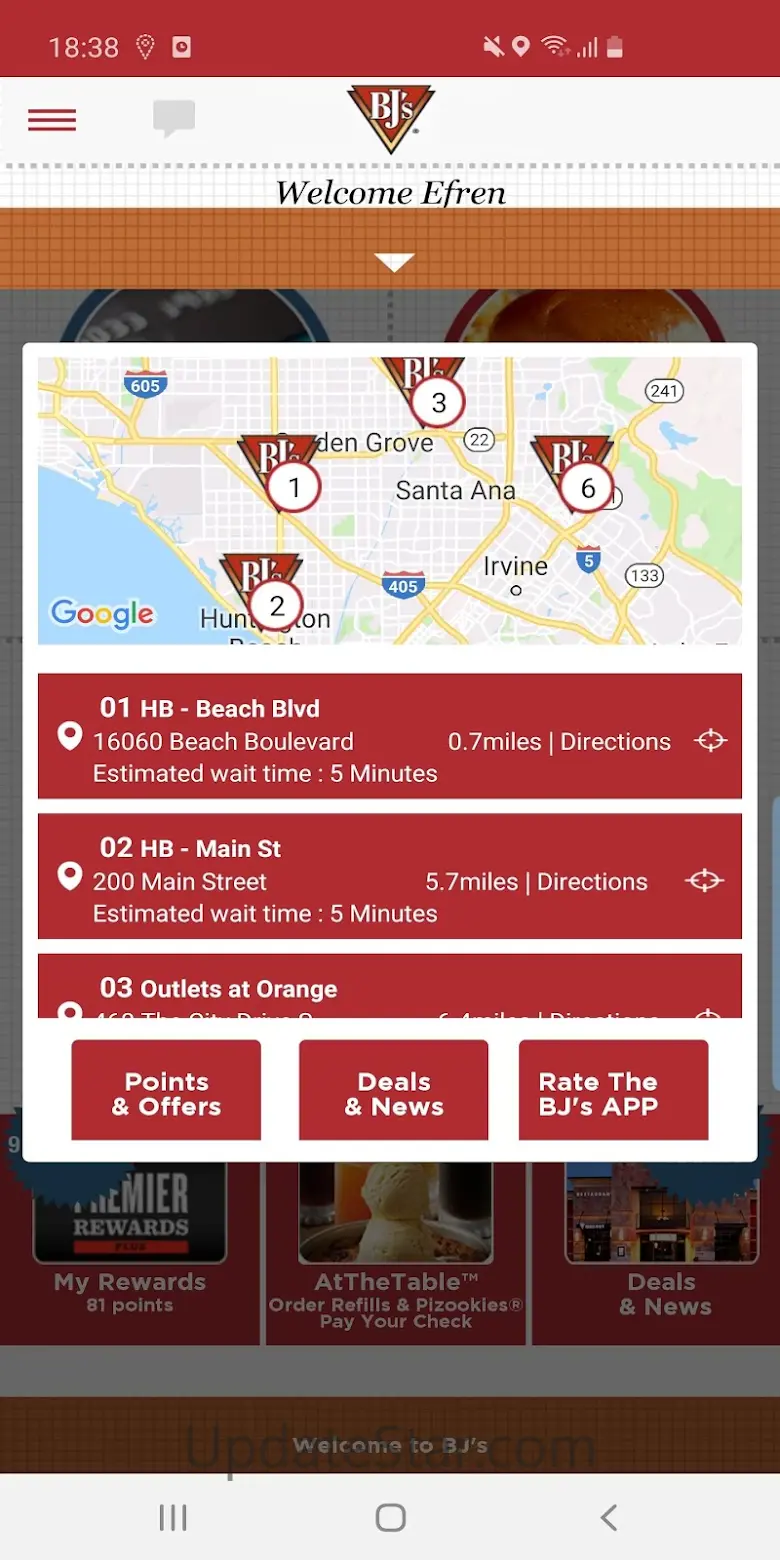The image size is (780, 1560).
Task: Locate HB - Beach Blvd with crosshair icon
Action: coord(710,740)
